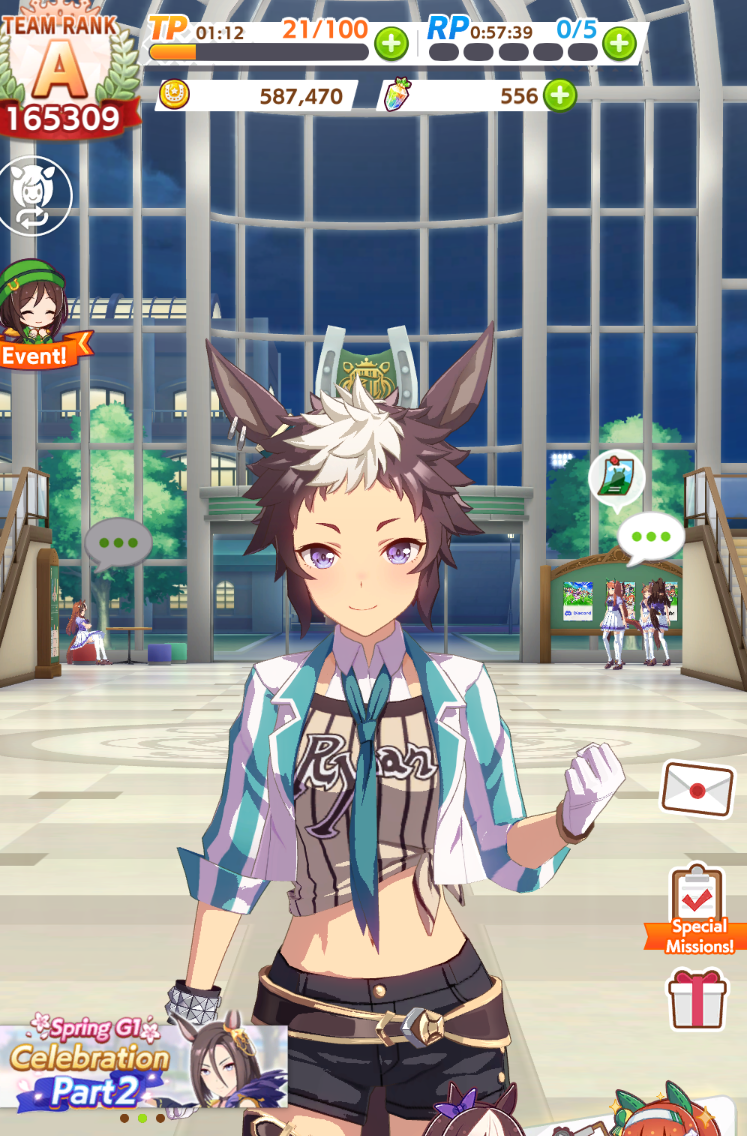Open the gift box presents
Screen dimensions: 747x1136
click(698, 998)
